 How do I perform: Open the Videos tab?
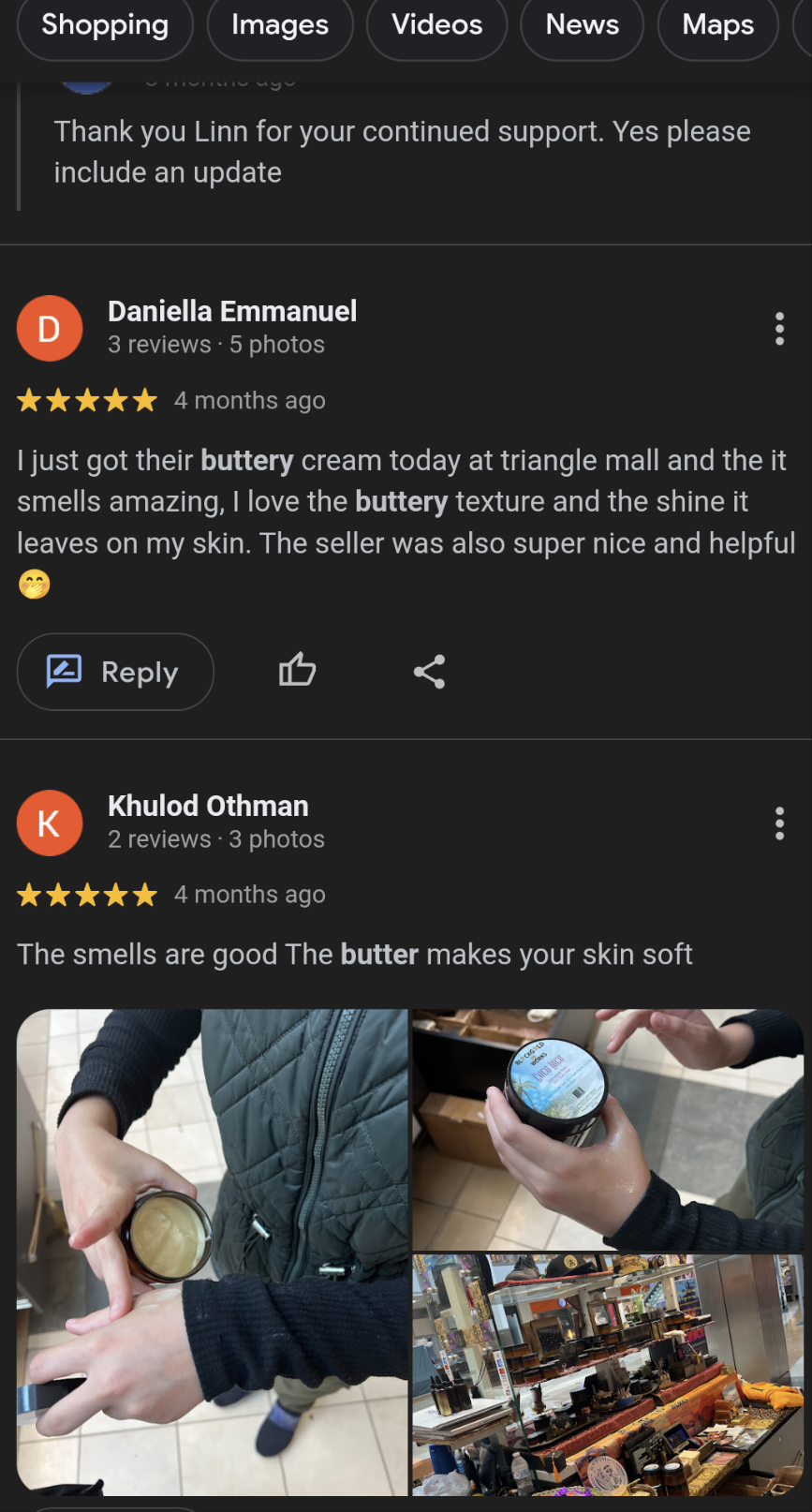tap(436, 25)
